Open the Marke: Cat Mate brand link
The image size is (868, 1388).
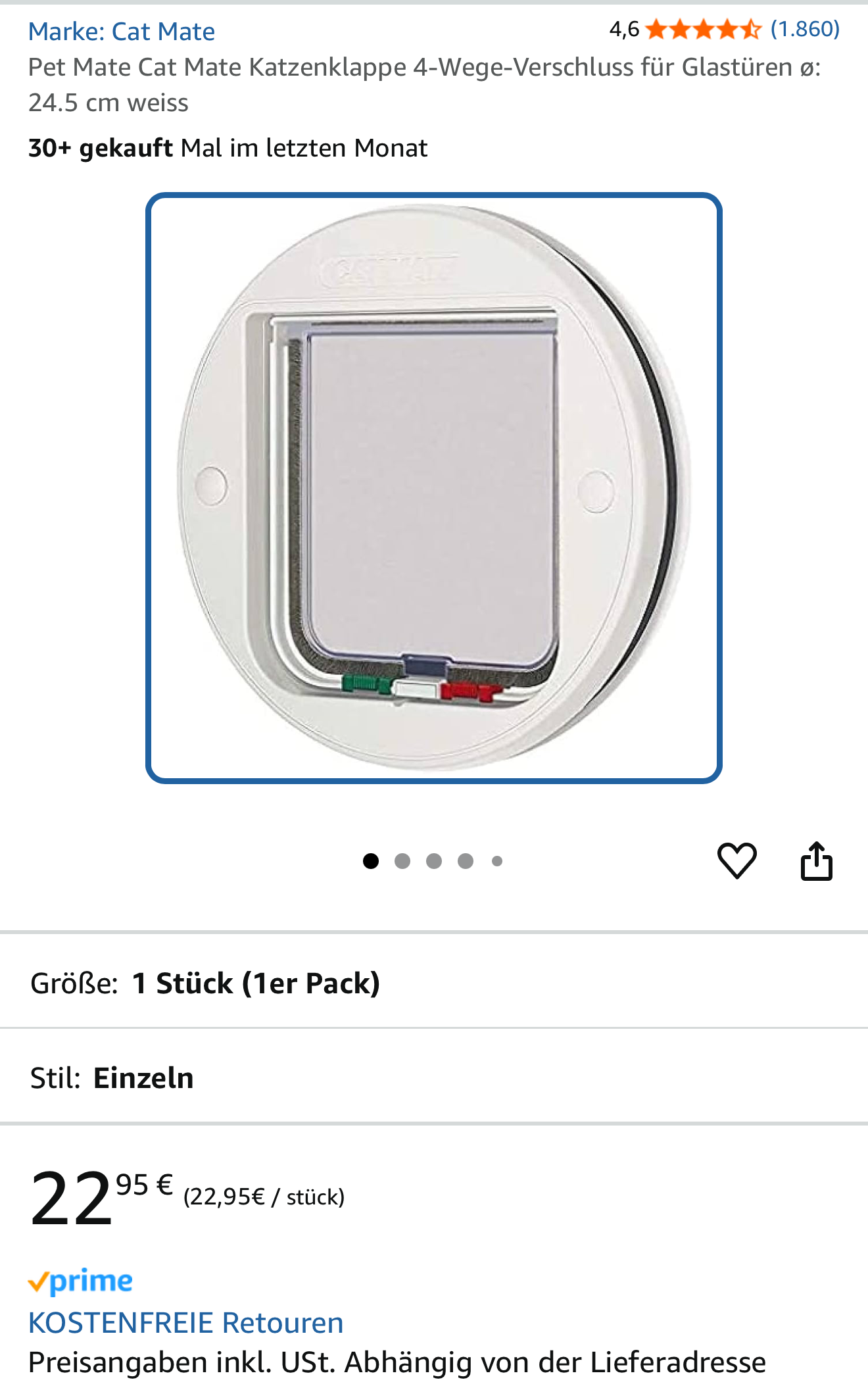click(x=122, y=32)
